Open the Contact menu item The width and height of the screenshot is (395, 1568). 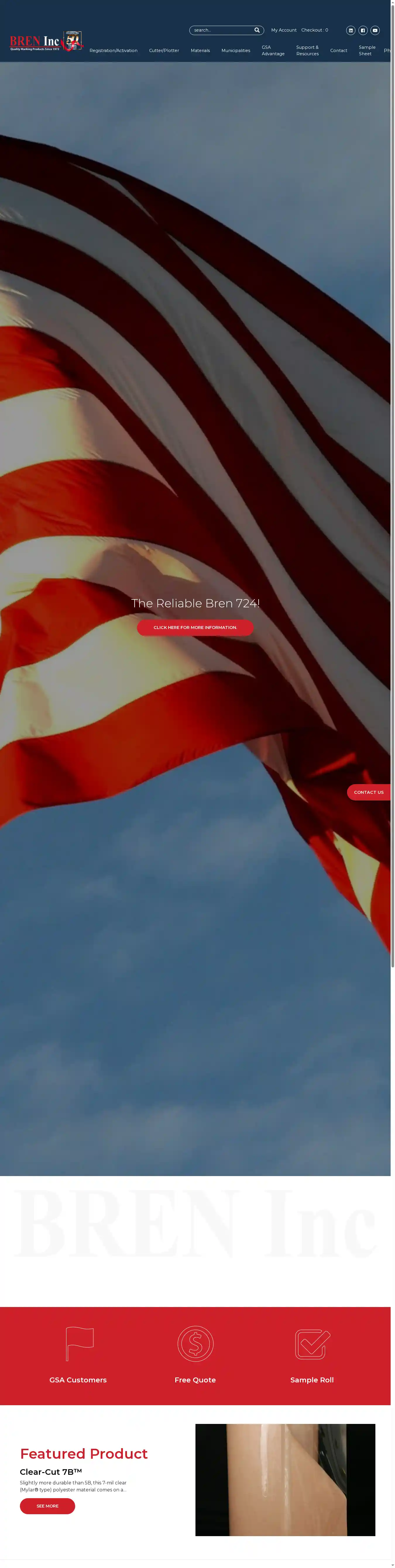coord(338,51)
